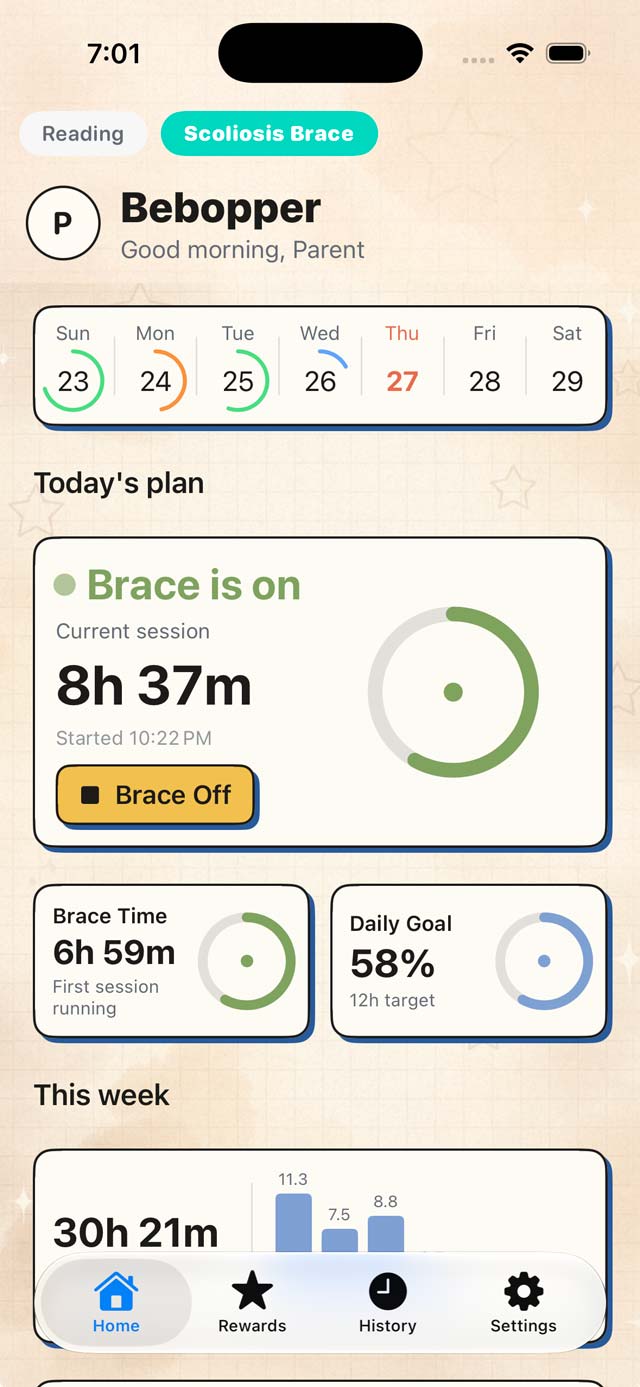640x1387 pixels.
Task: Select Monday 24 in the week strip
Action: pos(155,366)
